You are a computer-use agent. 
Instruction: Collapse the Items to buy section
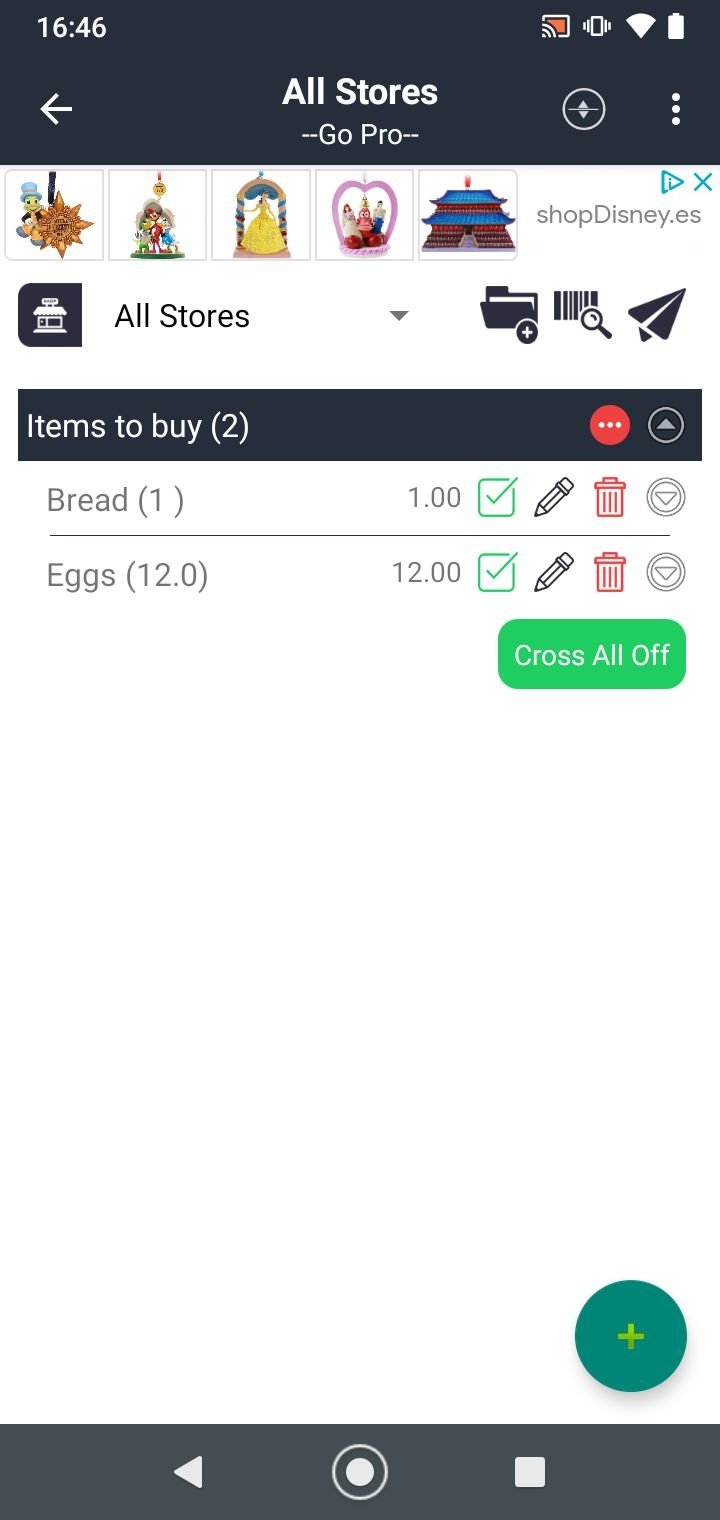666,426
